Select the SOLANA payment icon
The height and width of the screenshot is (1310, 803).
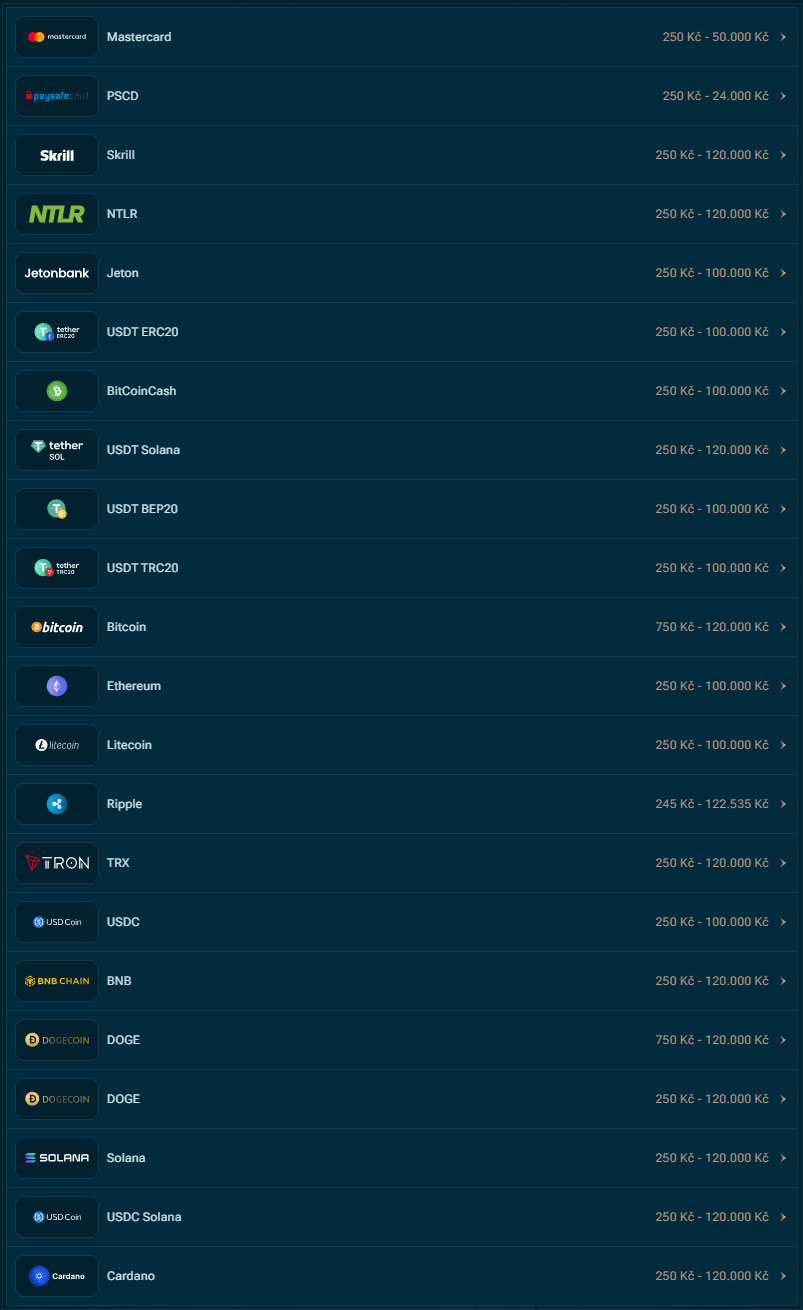click(x=56, y=1157)
